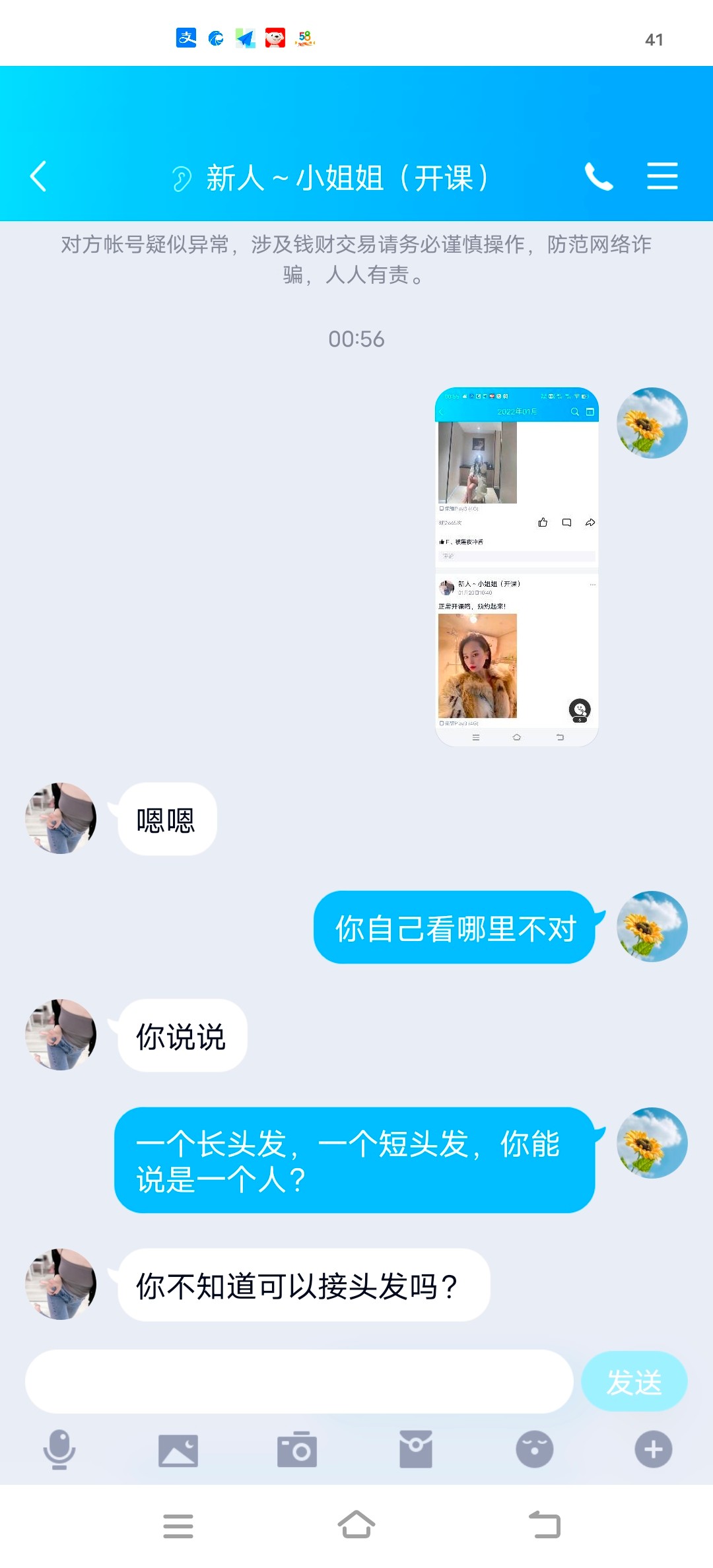Go back from the chat
Viewport: 713px width, 1568px height.
(38, 176)
